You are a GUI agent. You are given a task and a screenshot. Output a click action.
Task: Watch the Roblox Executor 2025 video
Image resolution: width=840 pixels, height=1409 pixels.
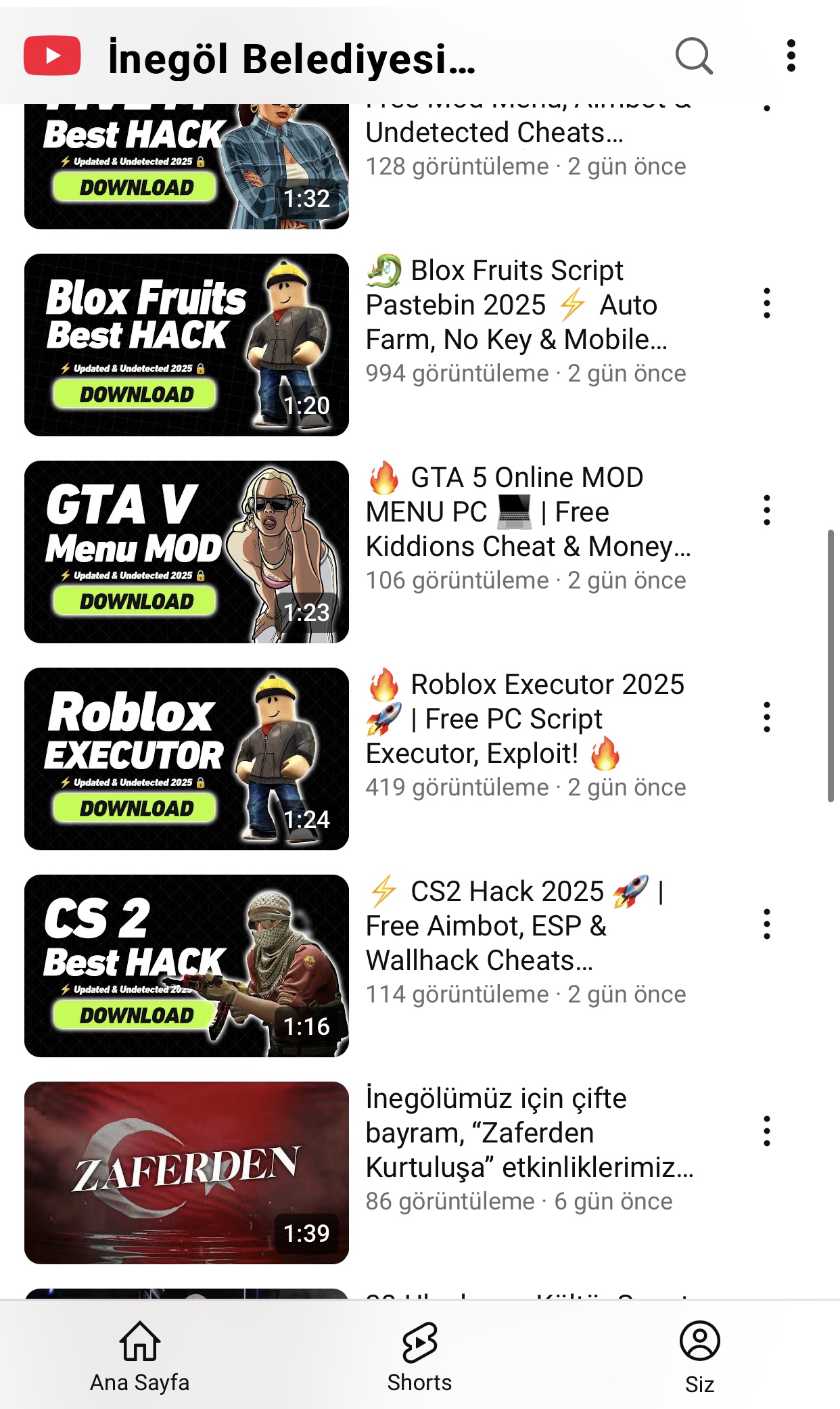point(187,759)
